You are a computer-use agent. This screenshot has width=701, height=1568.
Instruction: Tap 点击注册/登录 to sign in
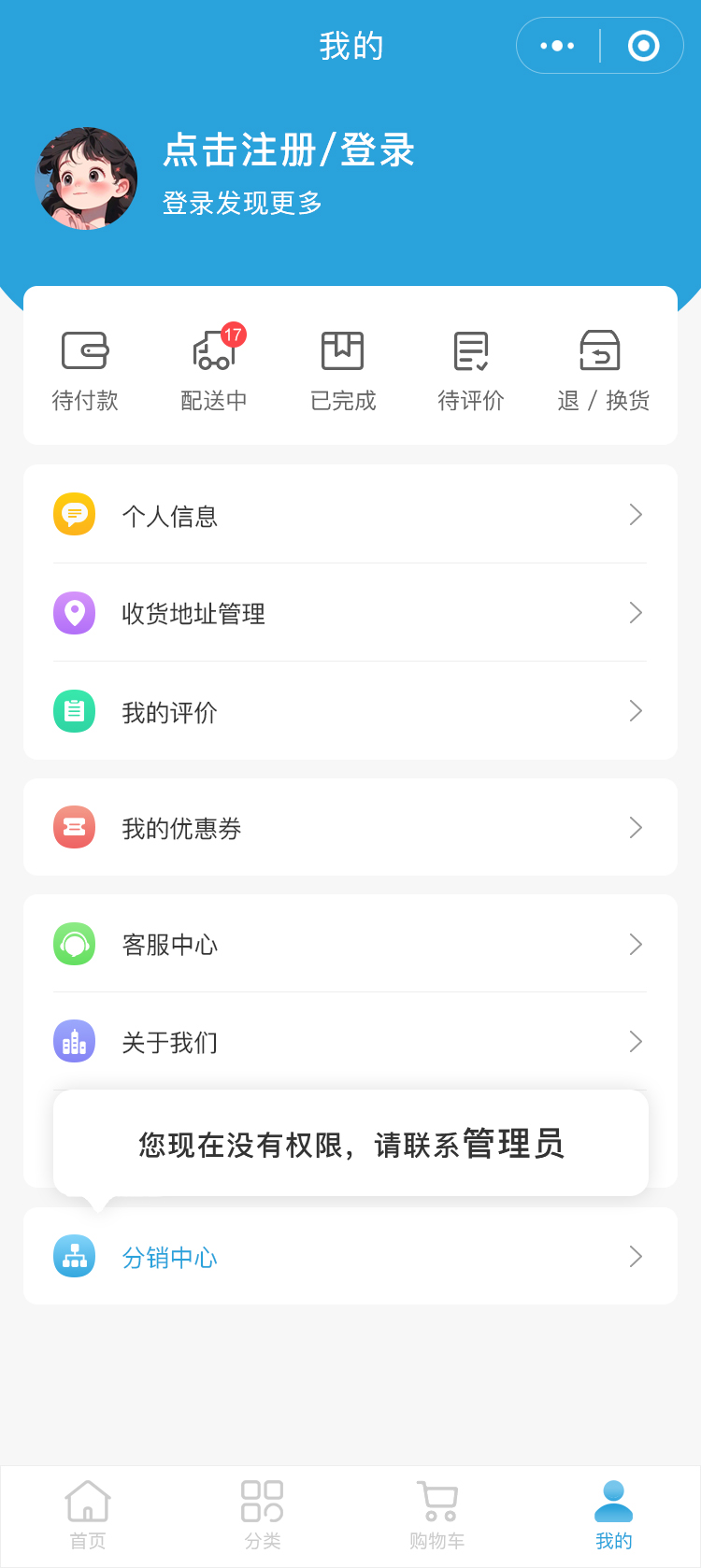pyautogui.click(x=289, y=150)
